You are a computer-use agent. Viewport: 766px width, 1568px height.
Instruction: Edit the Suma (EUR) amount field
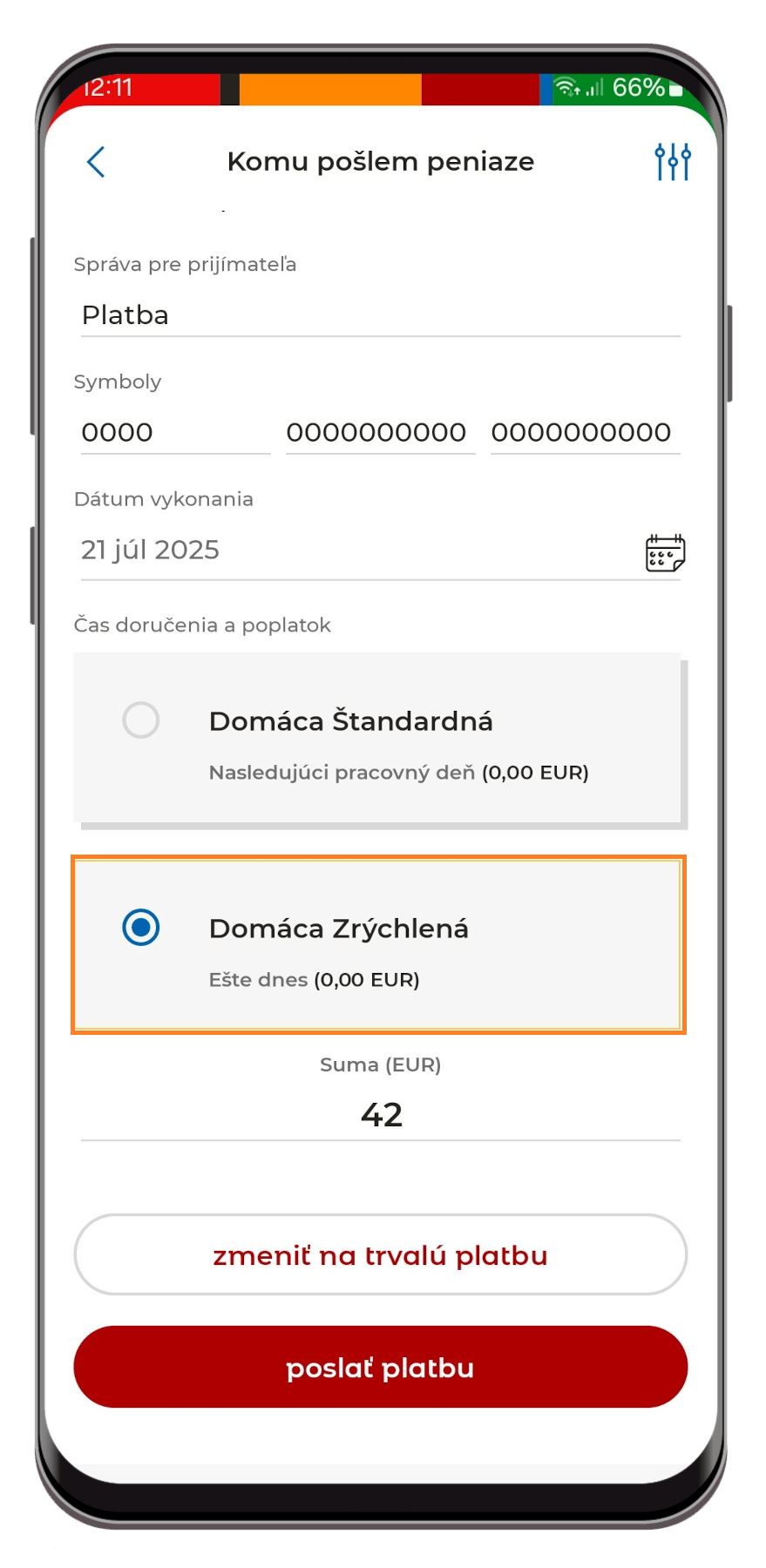(381, 1116)
